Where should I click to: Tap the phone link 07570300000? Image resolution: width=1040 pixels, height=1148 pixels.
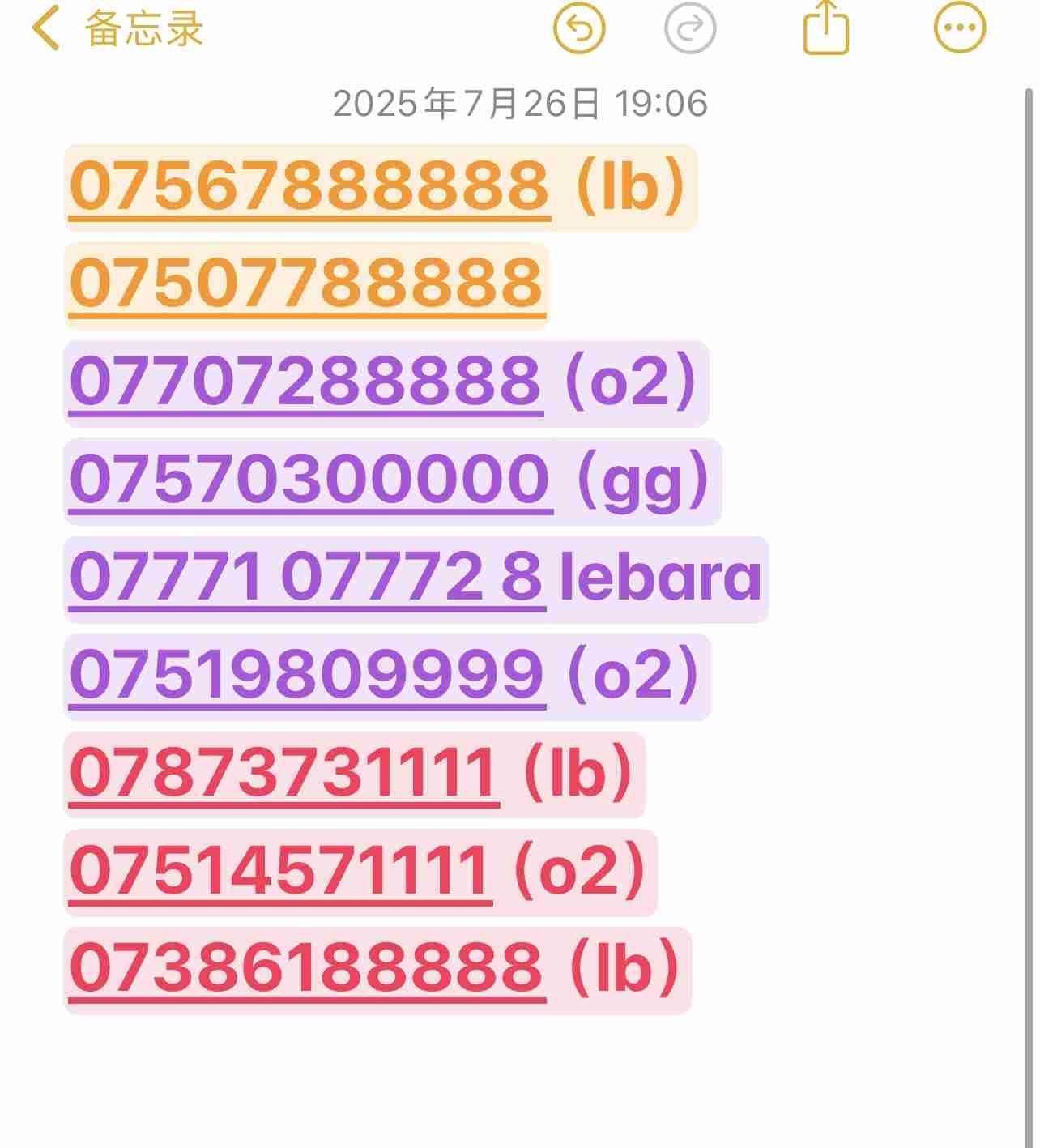coord(309,480)
